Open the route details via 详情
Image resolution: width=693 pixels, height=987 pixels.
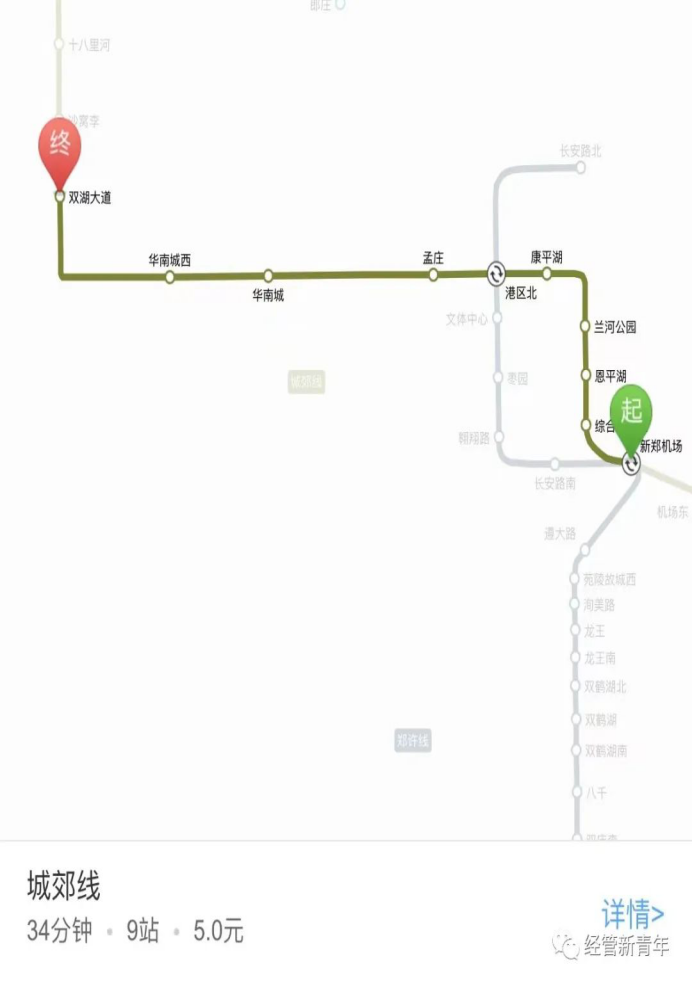pyautogui.click(x=632, y=913)
